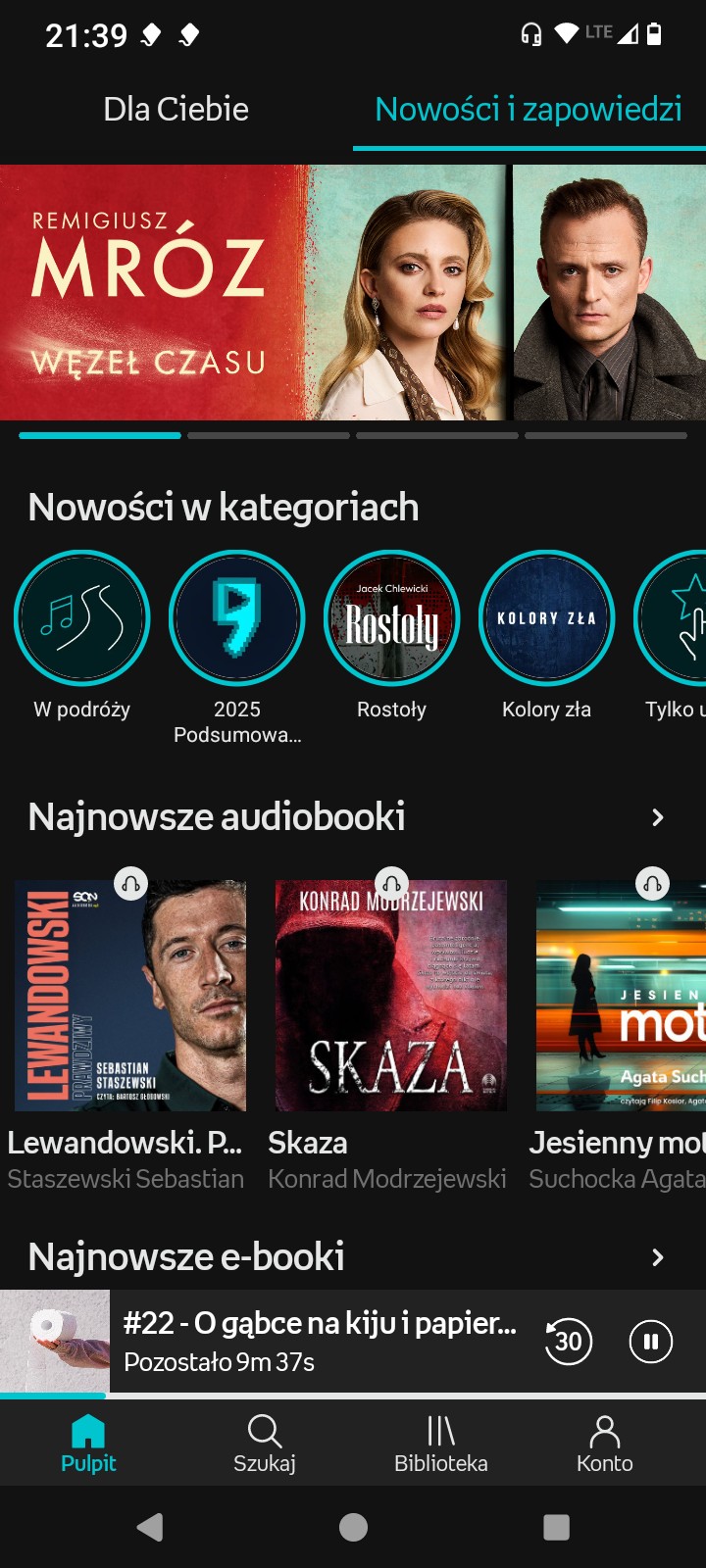Expand the Najnowsze e-booki section arrow
The image size is (706, 1568).
click(658, 1257)
